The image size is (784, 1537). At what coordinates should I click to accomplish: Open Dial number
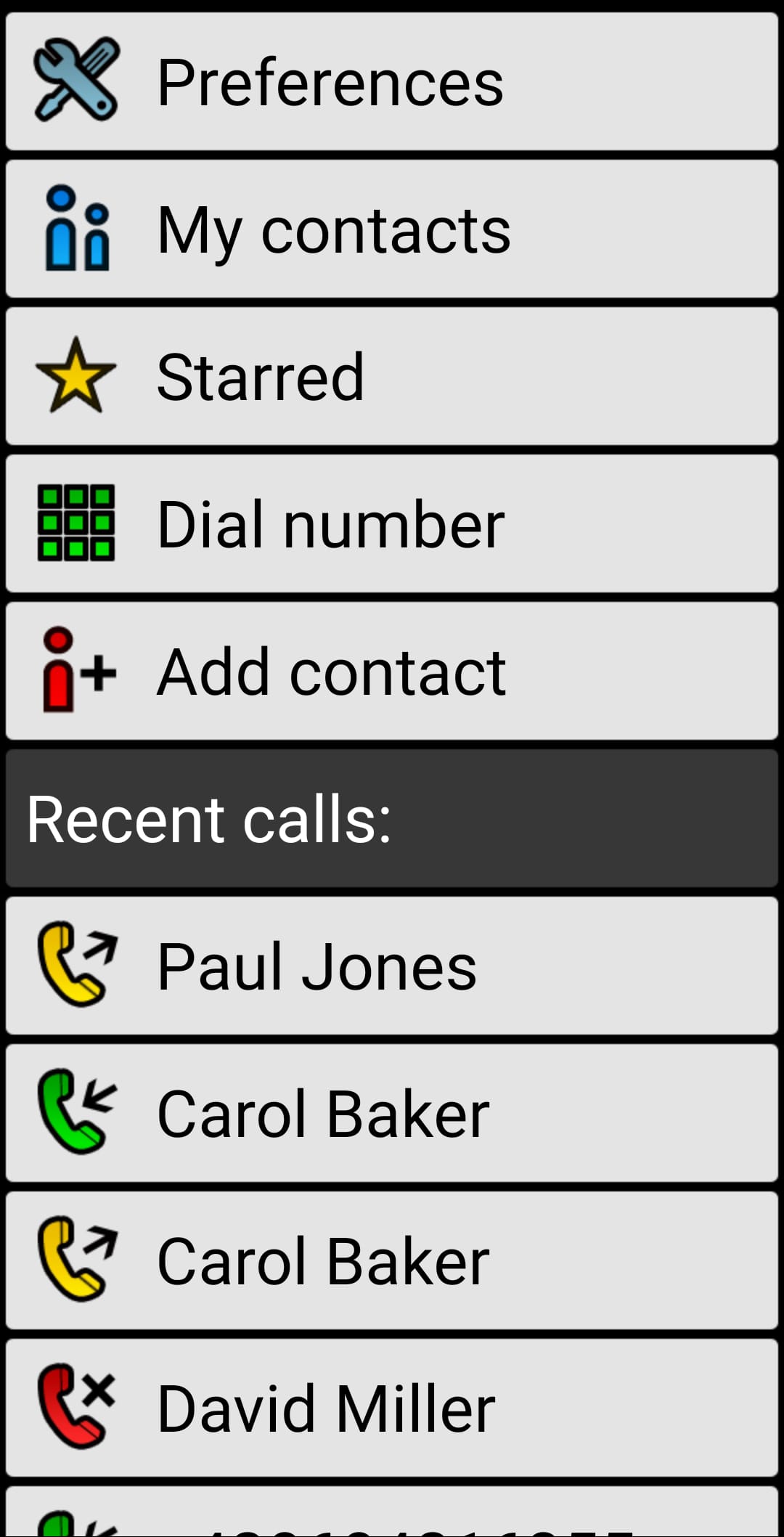pos(392,522)
